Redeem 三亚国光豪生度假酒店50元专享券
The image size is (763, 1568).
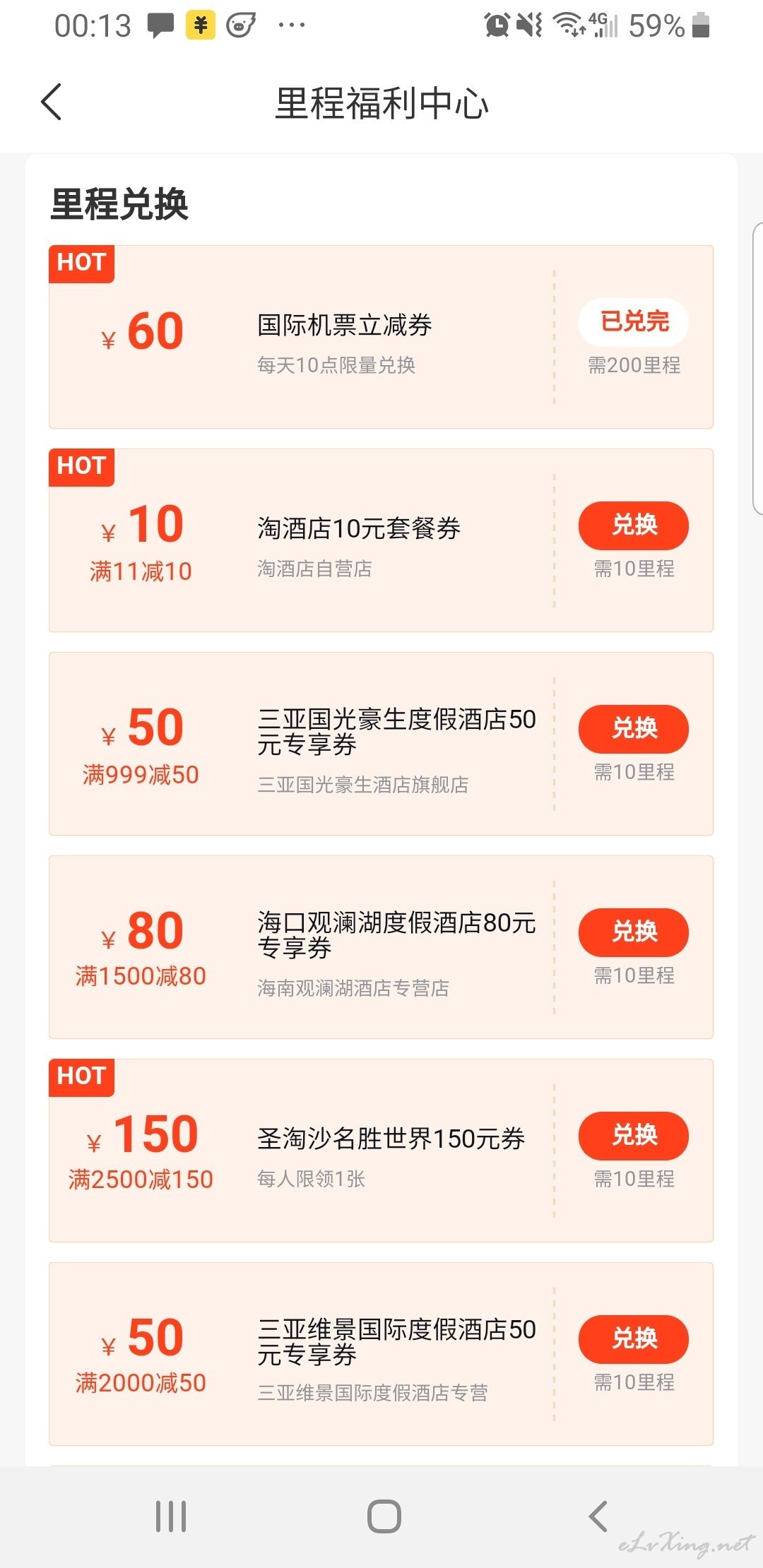(x=634, y=729)
